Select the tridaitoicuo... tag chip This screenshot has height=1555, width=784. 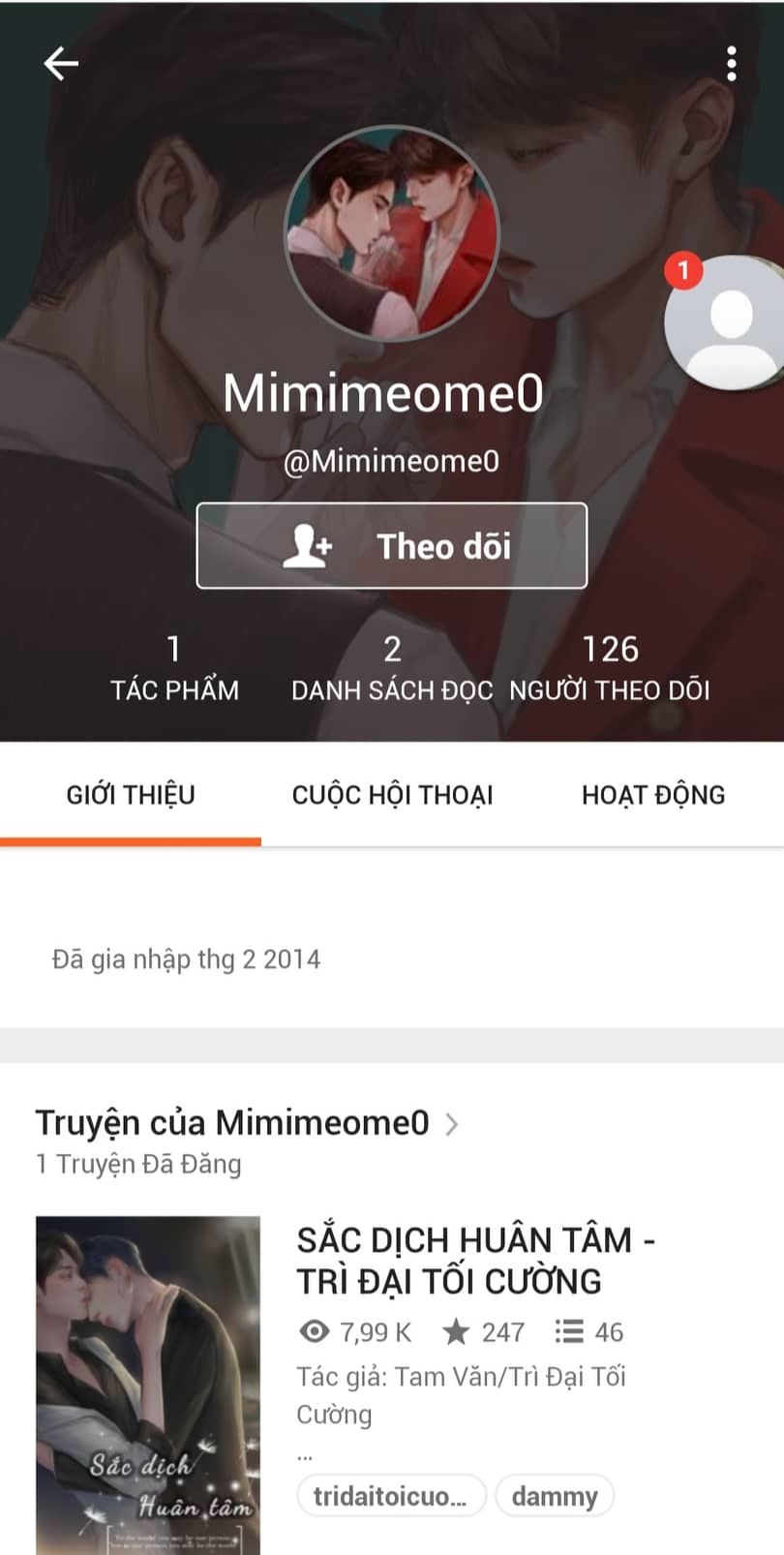pos(390,1496)
